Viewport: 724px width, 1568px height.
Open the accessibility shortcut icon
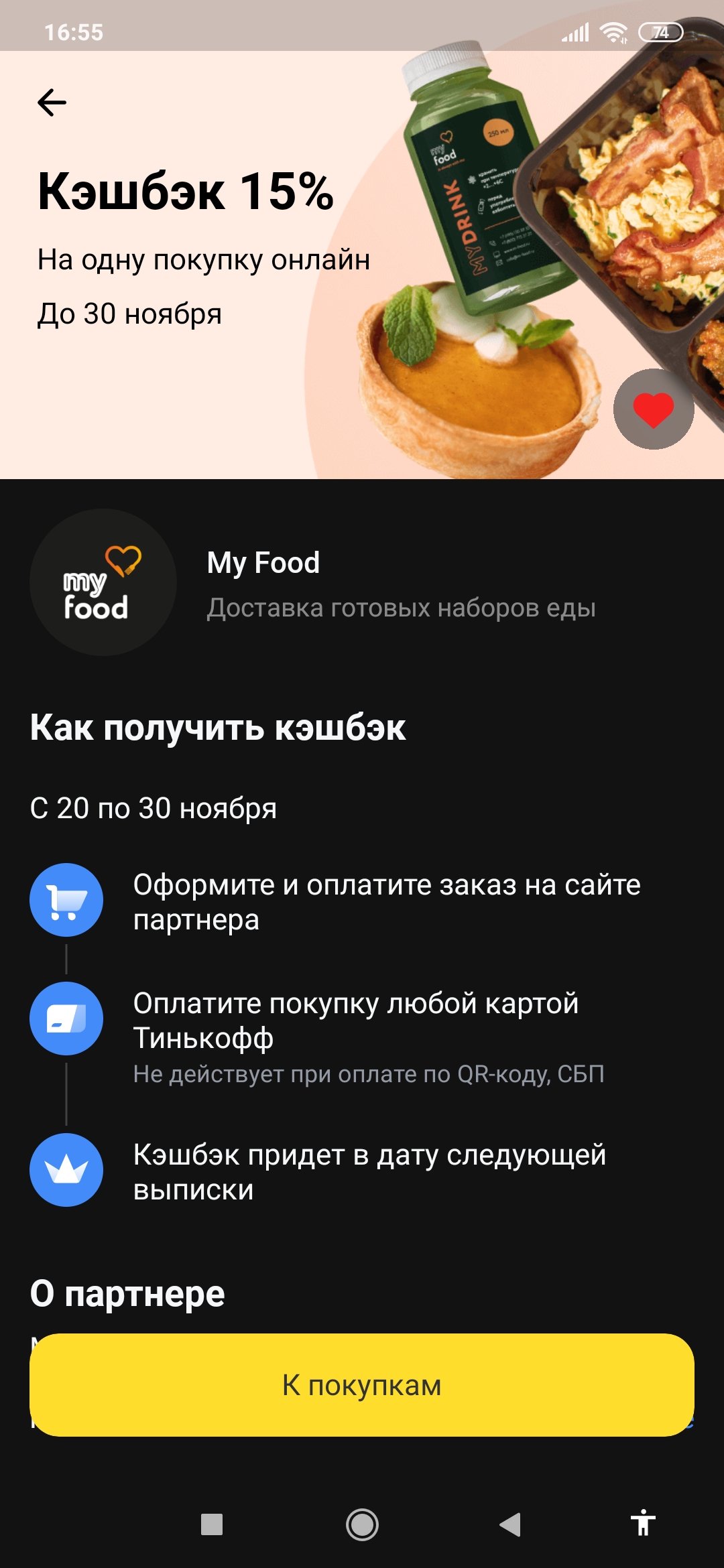[643, 1522]
